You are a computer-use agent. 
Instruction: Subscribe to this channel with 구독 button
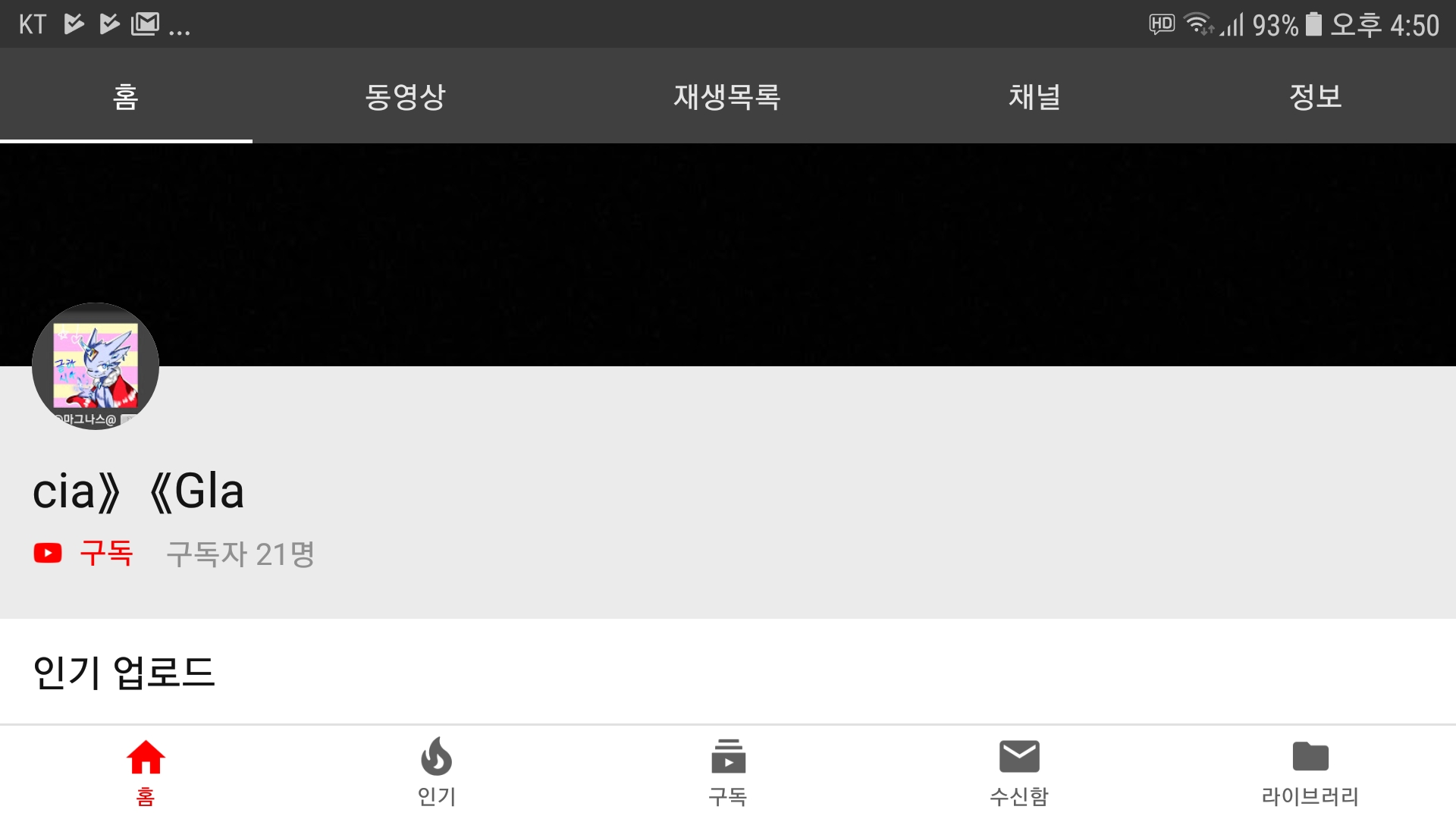point(85,554)
